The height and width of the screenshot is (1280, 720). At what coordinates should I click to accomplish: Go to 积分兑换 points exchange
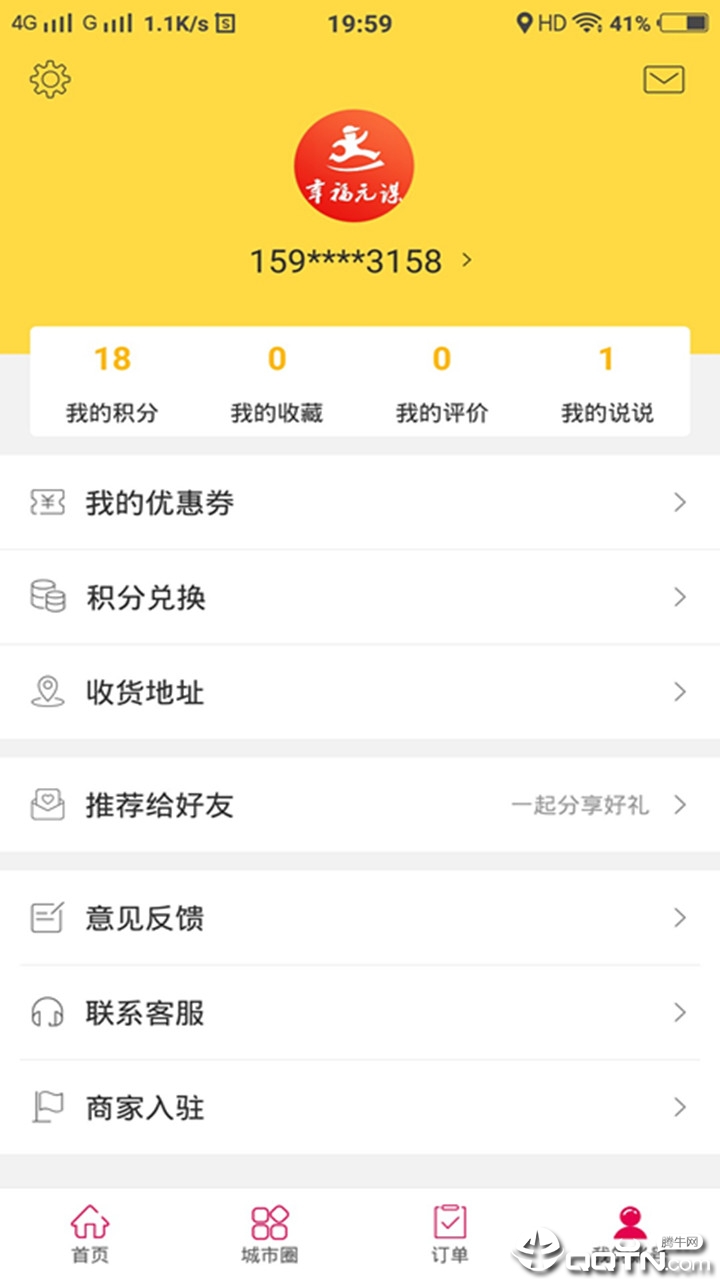[360, 597]
